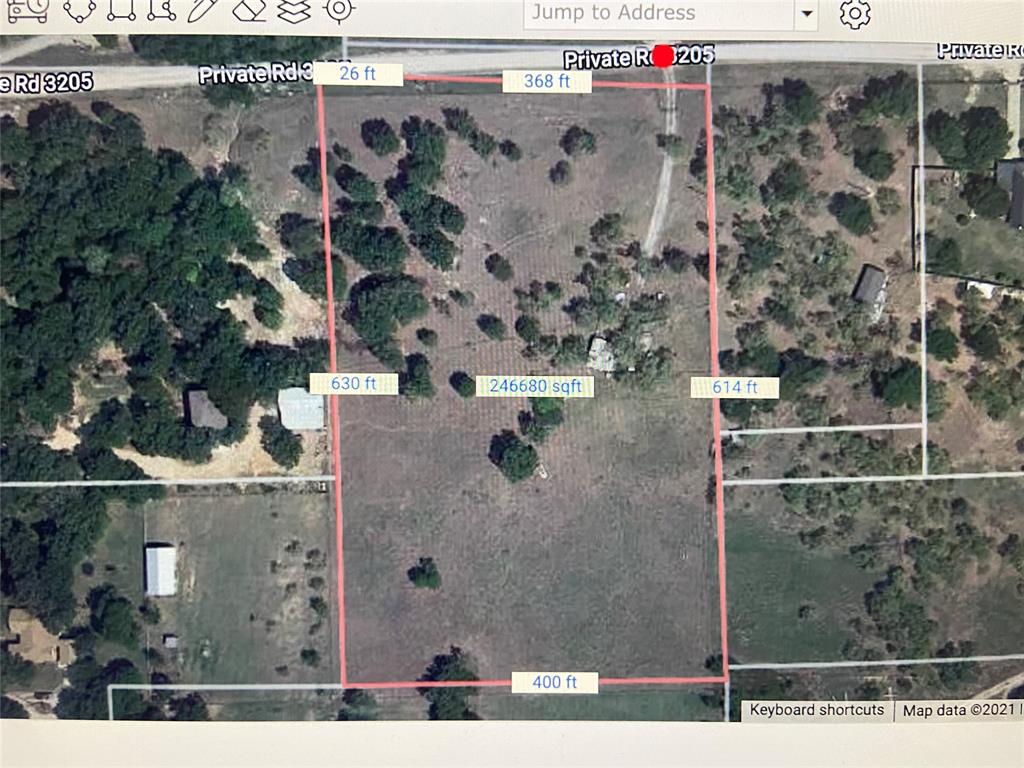Viewport: 1024px width, 768px height.
Task: Open the map layers icon
Action: 293,11
